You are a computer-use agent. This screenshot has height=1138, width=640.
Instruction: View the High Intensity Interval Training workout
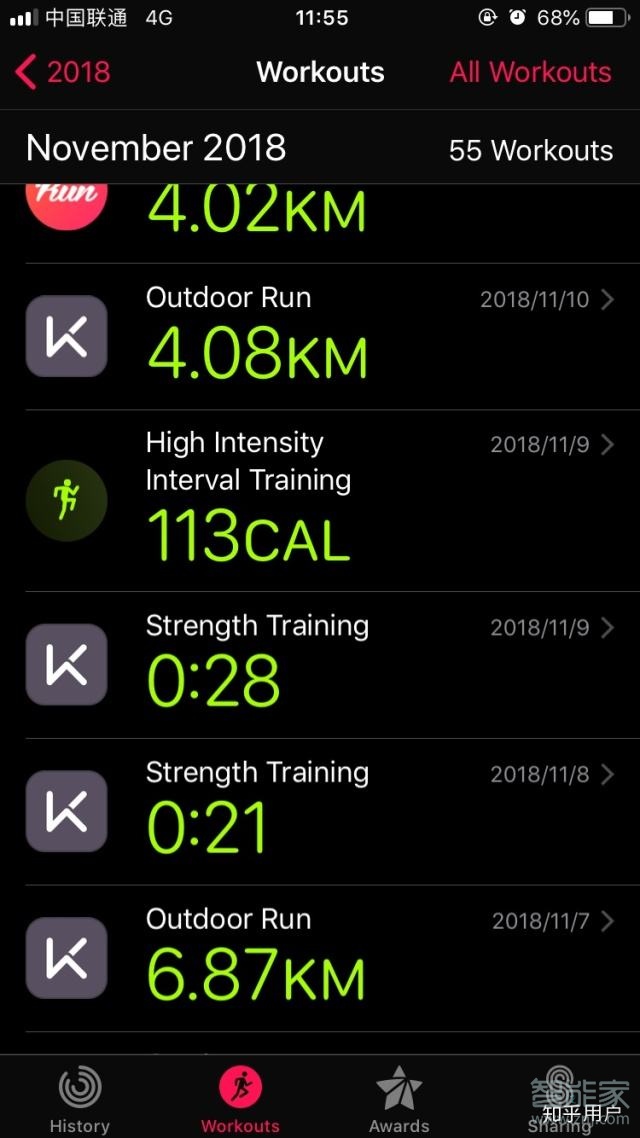[320, 500]
